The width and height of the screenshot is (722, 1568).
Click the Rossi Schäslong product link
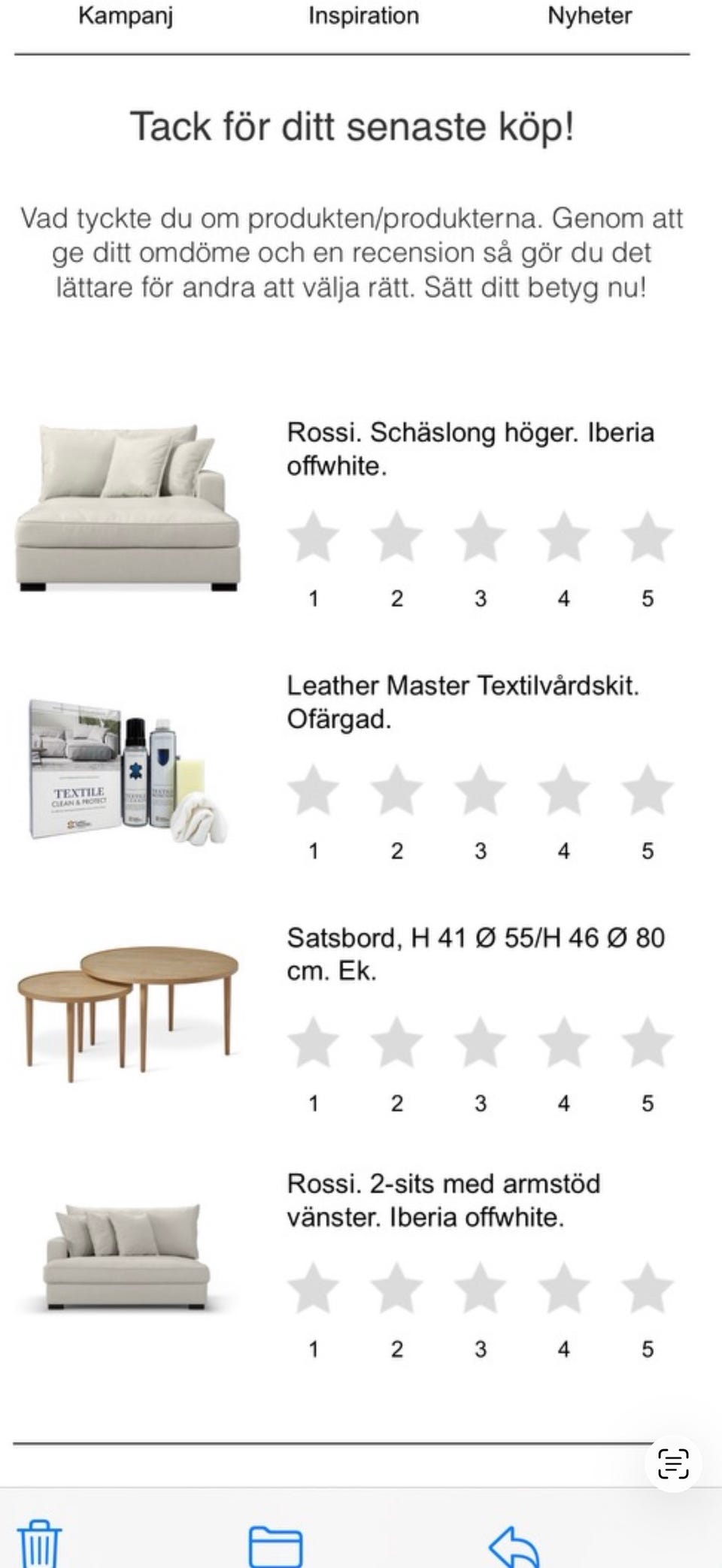click(471, 450)
